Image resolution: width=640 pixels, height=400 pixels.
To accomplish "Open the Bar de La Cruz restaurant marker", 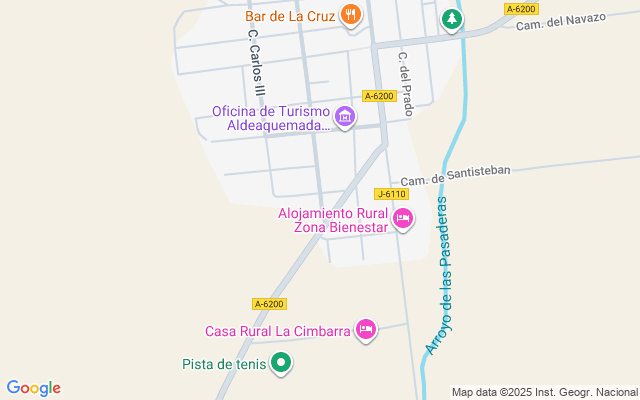I will (350, 15).
